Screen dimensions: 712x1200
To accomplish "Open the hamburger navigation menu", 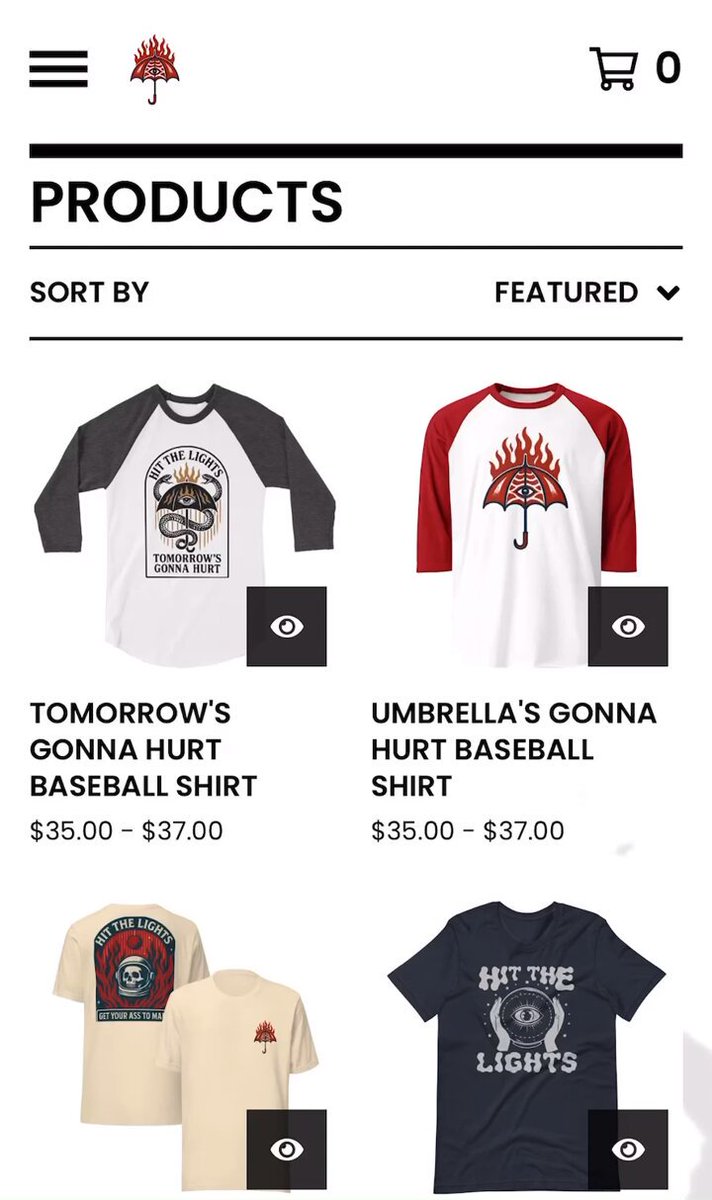I will tap(58, 69).
